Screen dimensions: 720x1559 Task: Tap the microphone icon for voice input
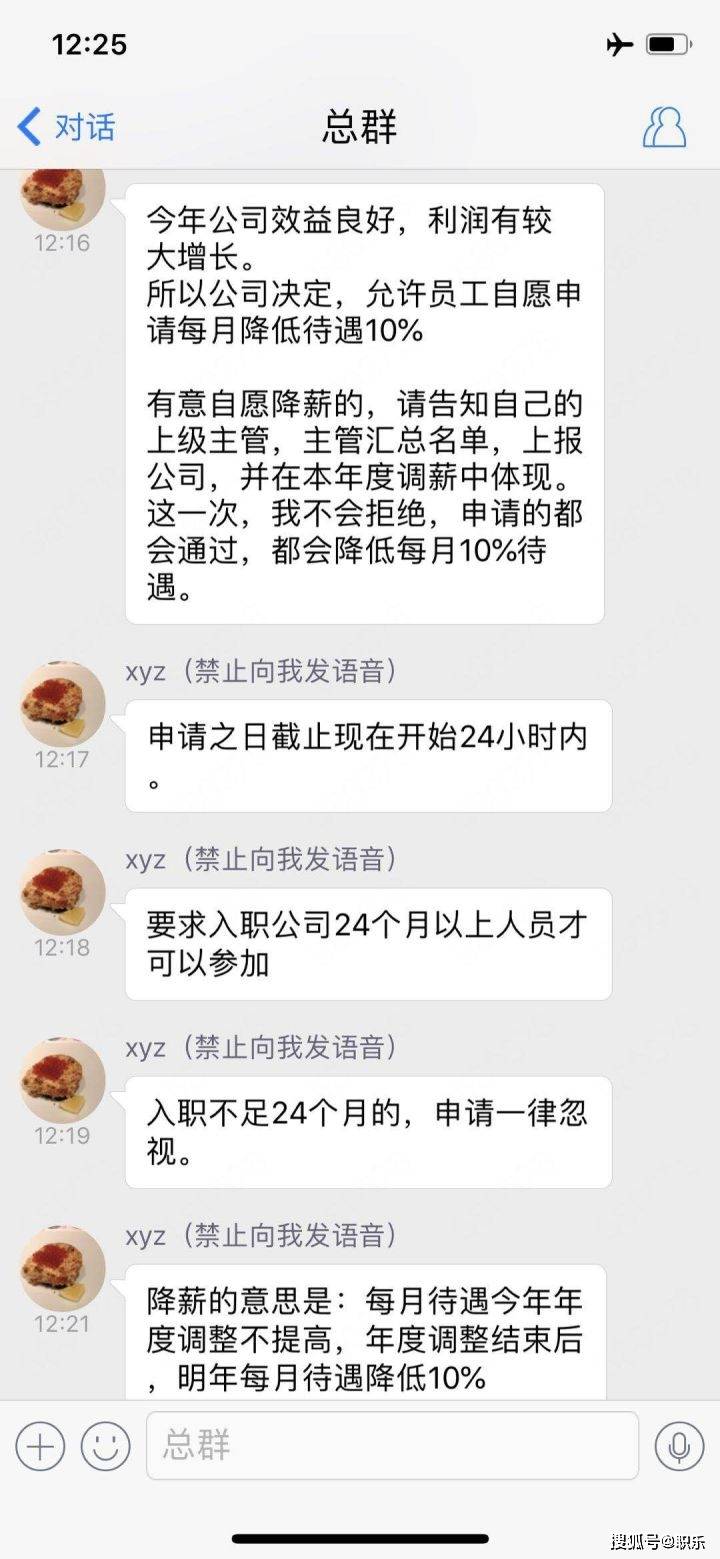(x=681, y=1446)
